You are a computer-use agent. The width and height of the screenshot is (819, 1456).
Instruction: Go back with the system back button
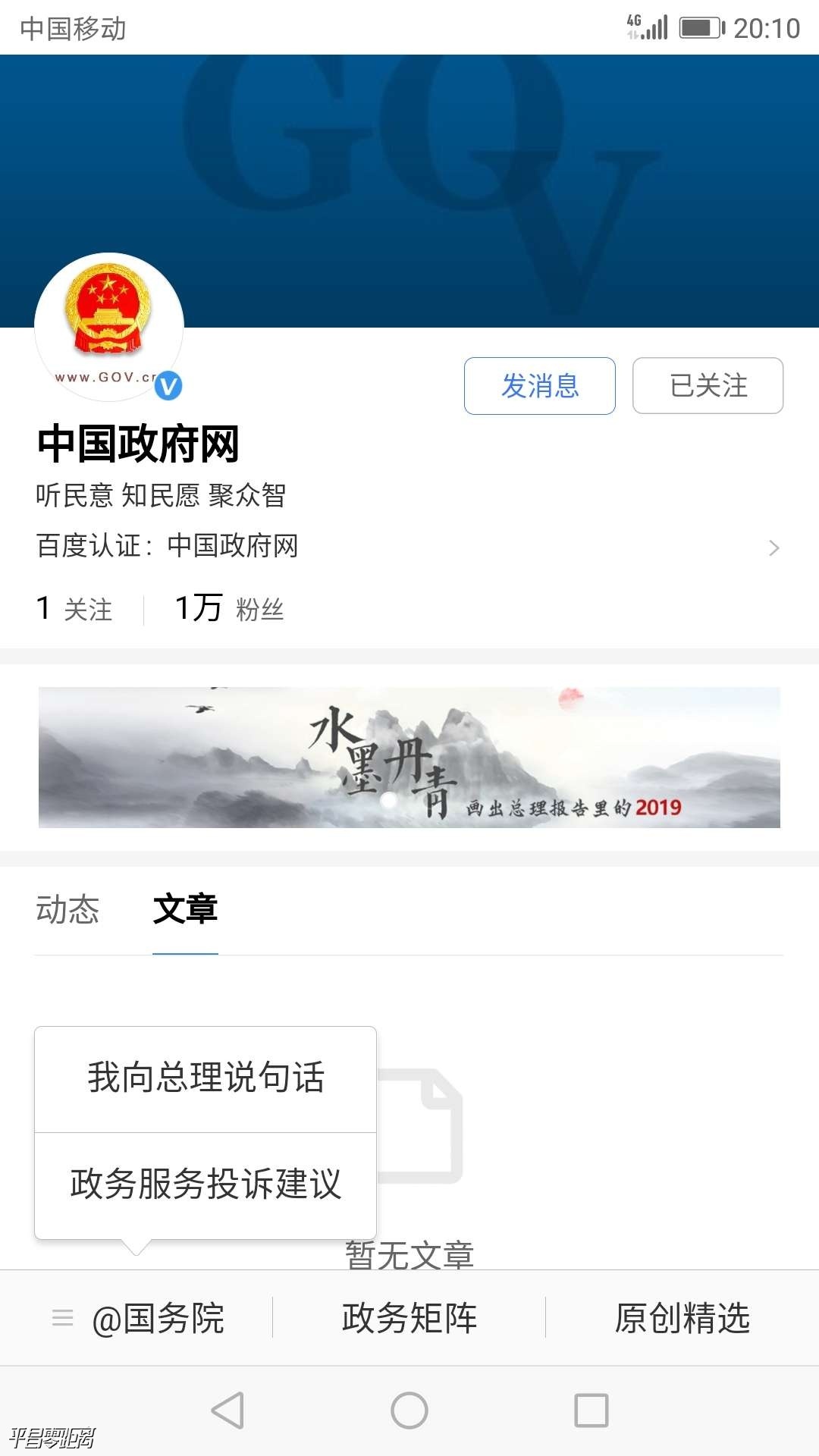coord(227,1410)
